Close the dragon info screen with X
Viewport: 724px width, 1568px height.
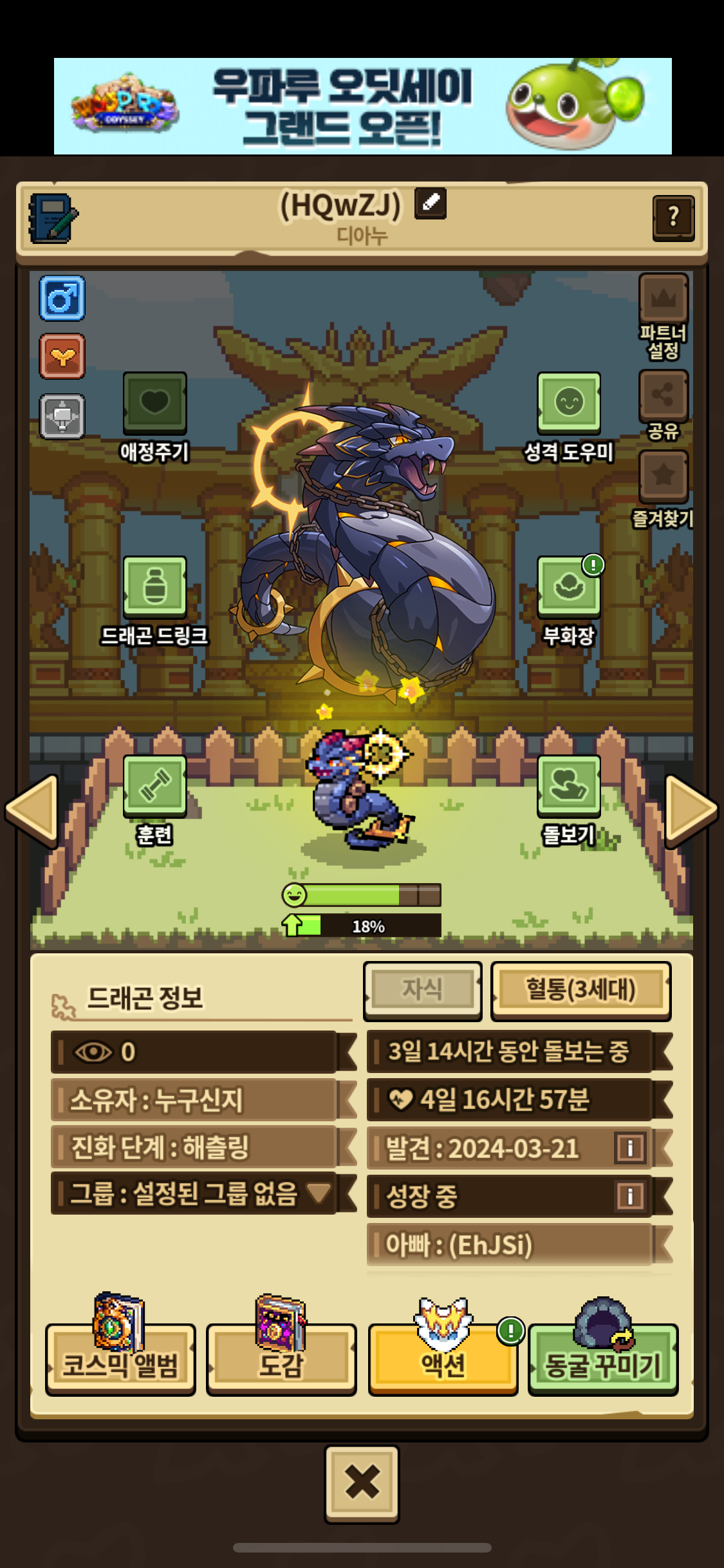(362, 1483)
